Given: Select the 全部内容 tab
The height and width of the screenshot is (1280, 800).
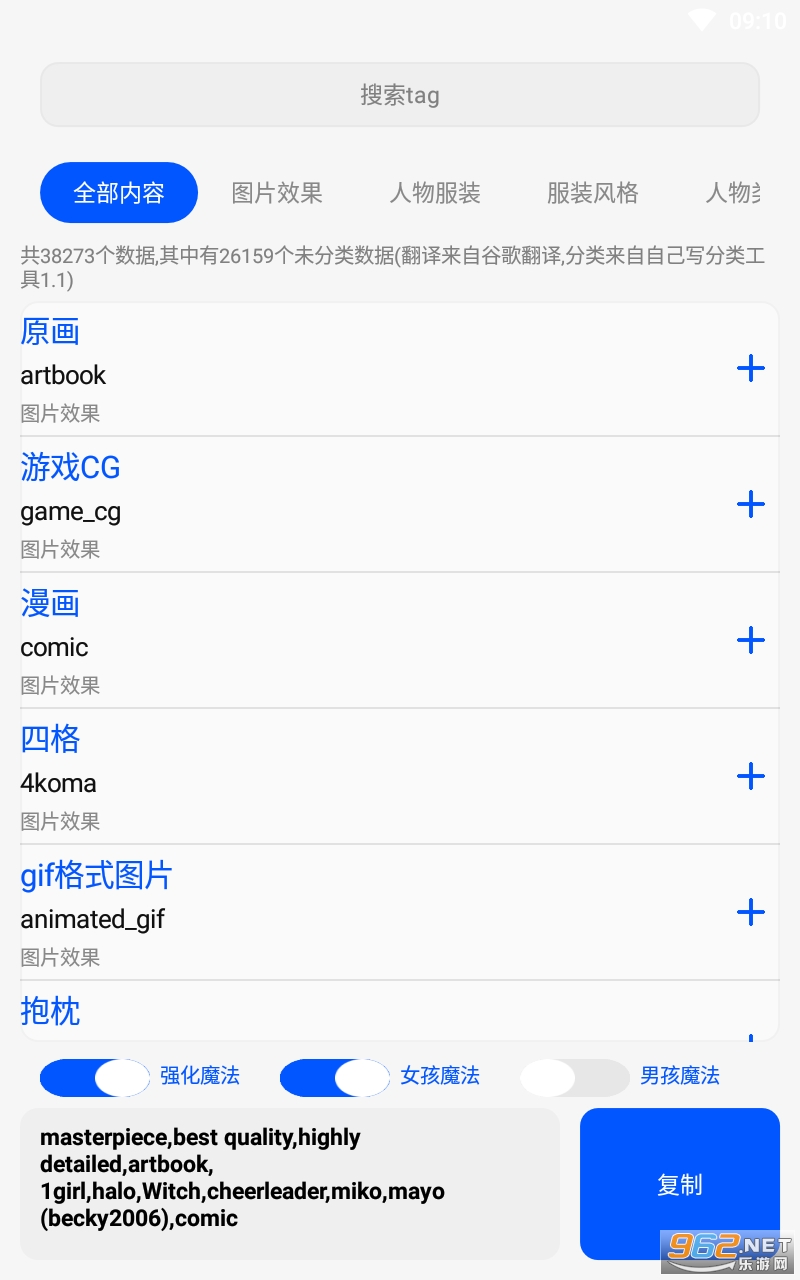Looking at the screenshot, I should (119, 193).
